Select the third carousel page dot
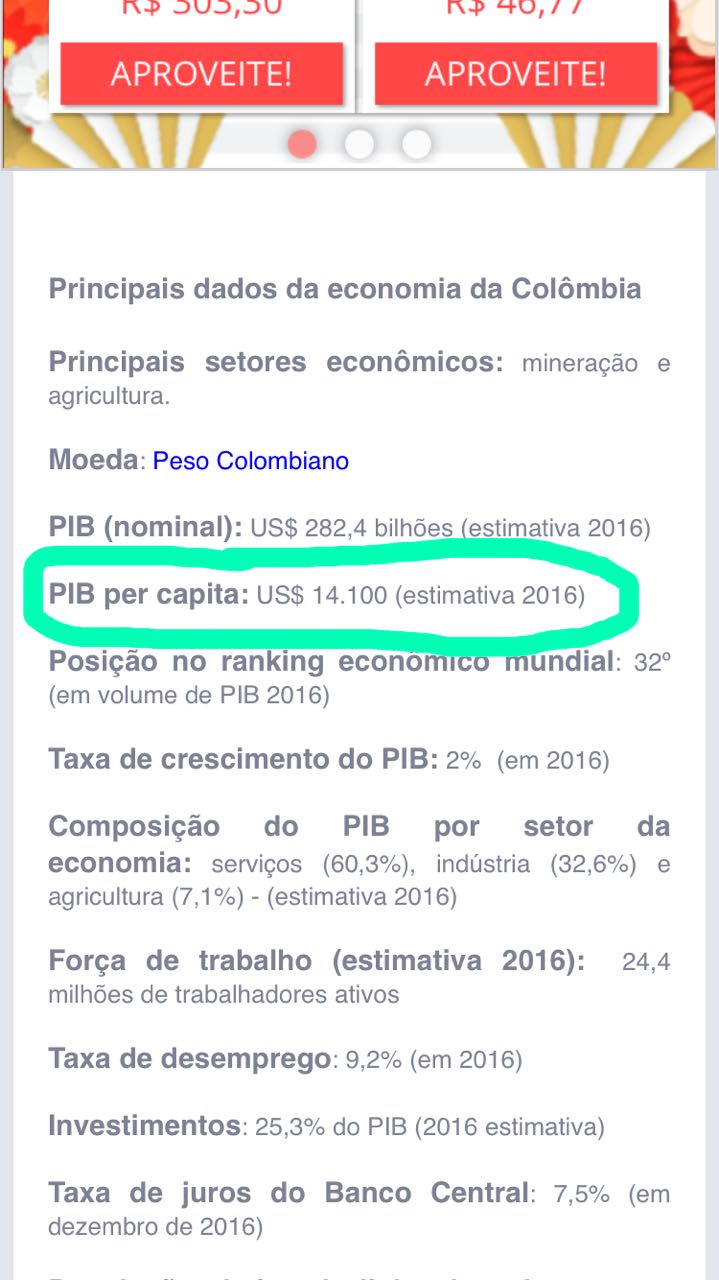719x1280 pixels. click(416, 144)
